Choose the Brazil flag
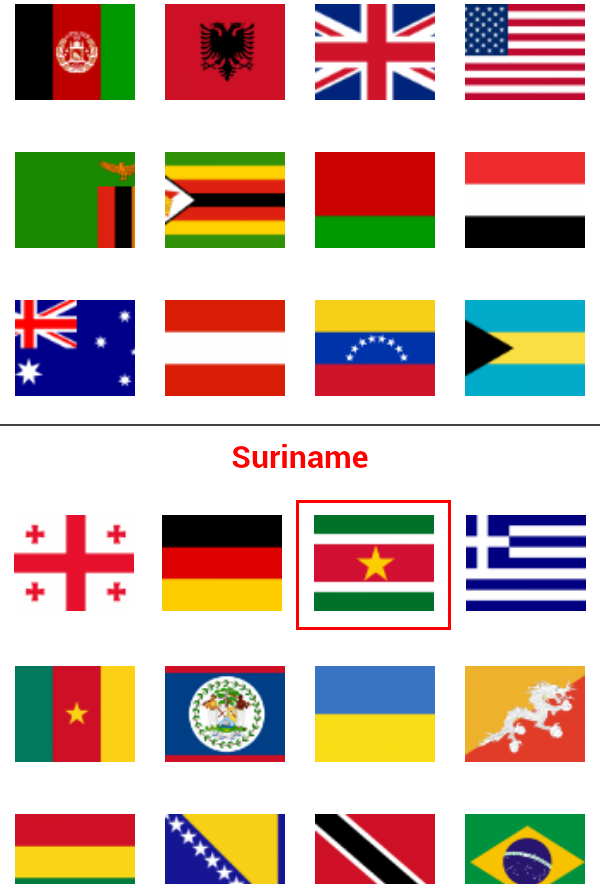The height and width of the screenshot is (884, 600). click(x=525, y=850)
